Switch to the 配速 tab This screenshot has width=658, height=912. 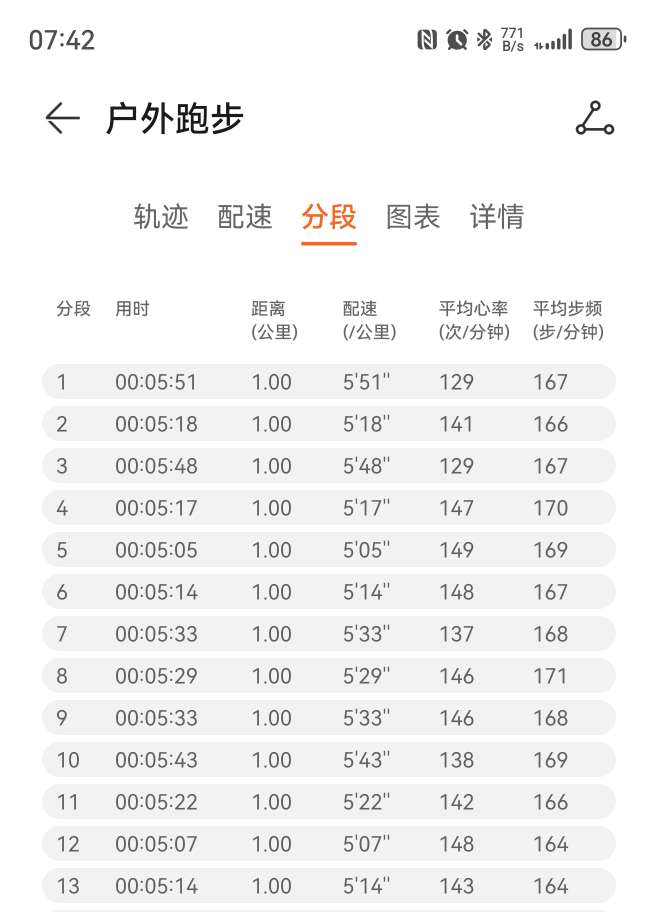(245, 217)
